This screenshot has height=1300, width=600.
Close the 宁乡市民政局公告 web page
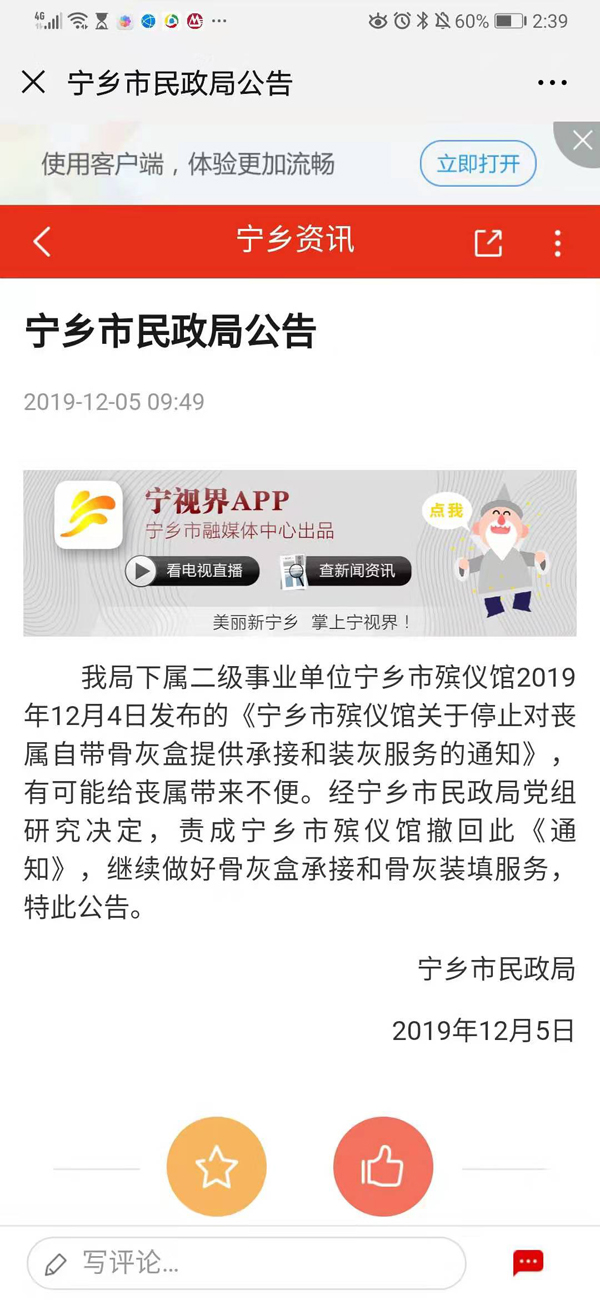pos(33,82)
